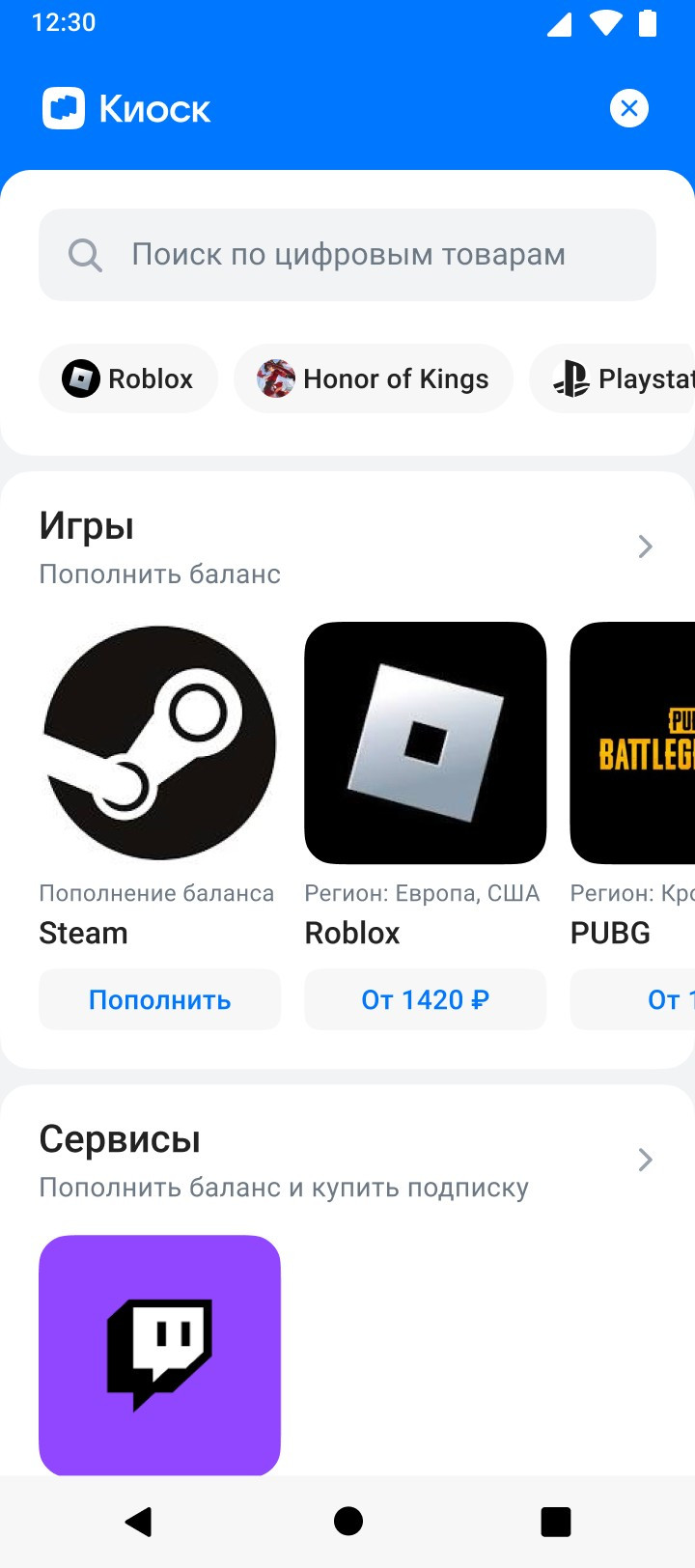
Task: Open the Игры section heading
Action: tap(85, 524)
